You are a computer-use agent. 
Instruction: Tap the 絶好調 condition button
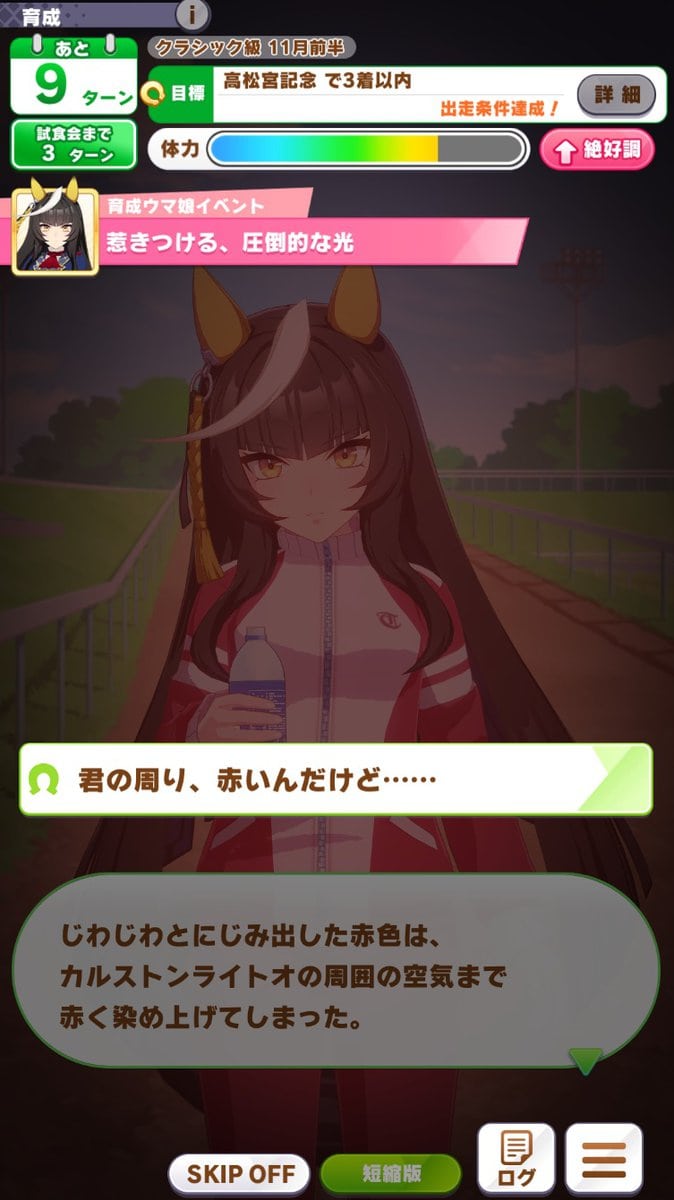pyautogui.click(x=597, y=150)
